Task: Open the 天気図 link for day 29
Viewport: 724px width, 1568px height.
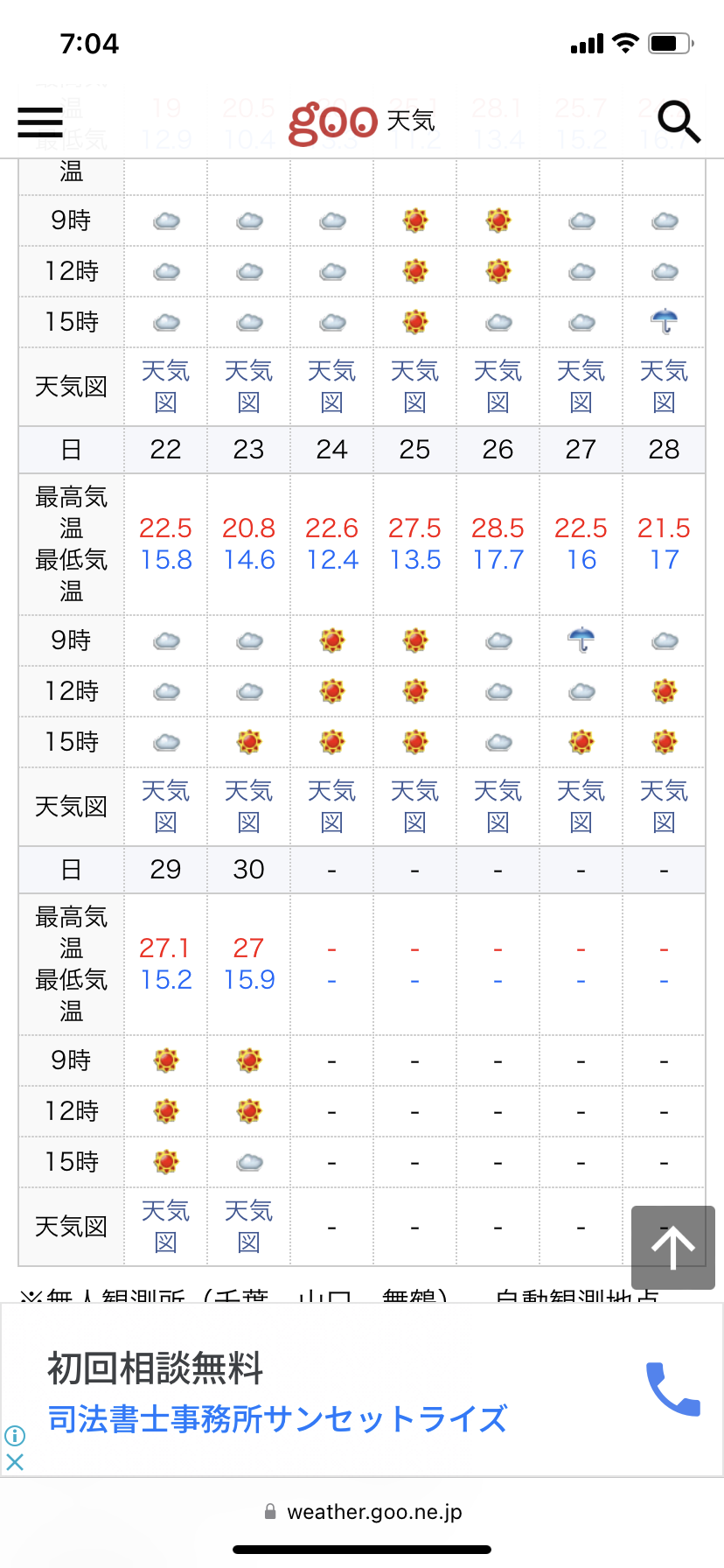Action: point(165,1227)
